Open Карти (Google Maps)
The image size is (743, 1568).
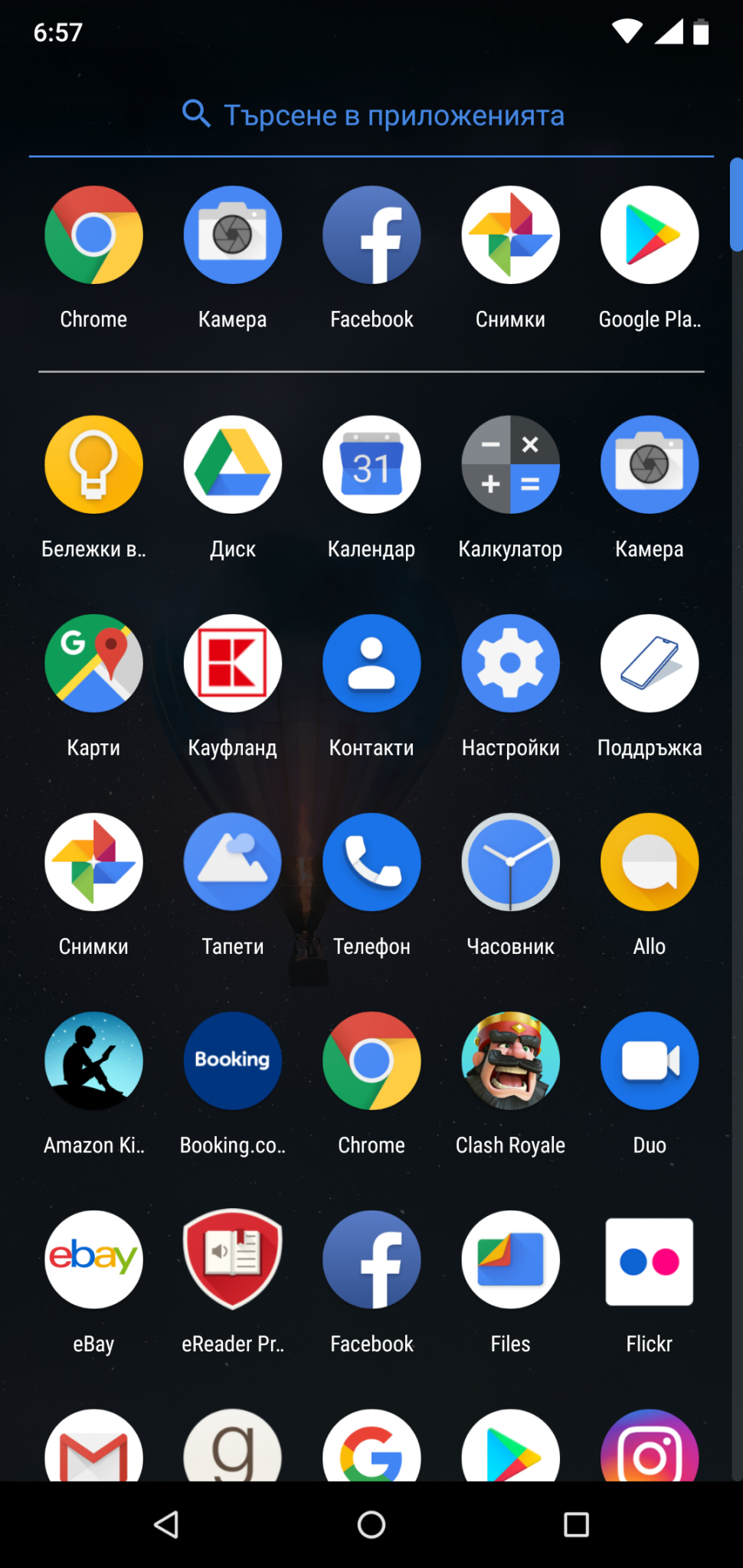pyautogui.click(x=93, y=664)
